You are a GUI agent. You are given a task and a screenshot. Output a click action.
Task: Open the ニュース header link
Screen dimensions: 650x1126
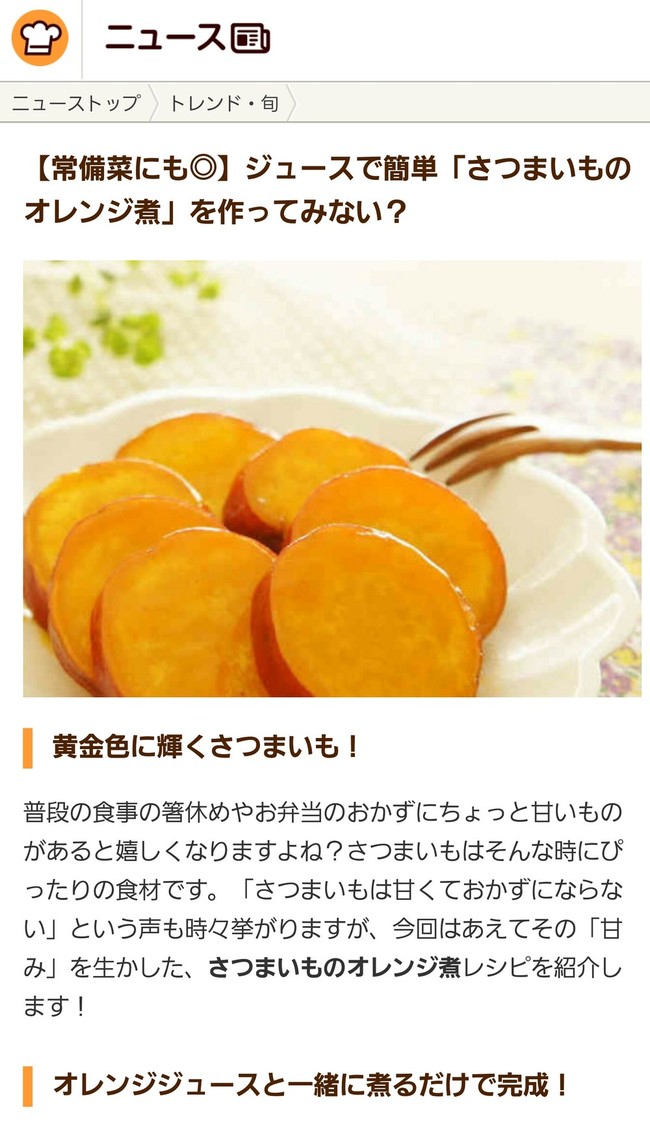tap(187, 38)
